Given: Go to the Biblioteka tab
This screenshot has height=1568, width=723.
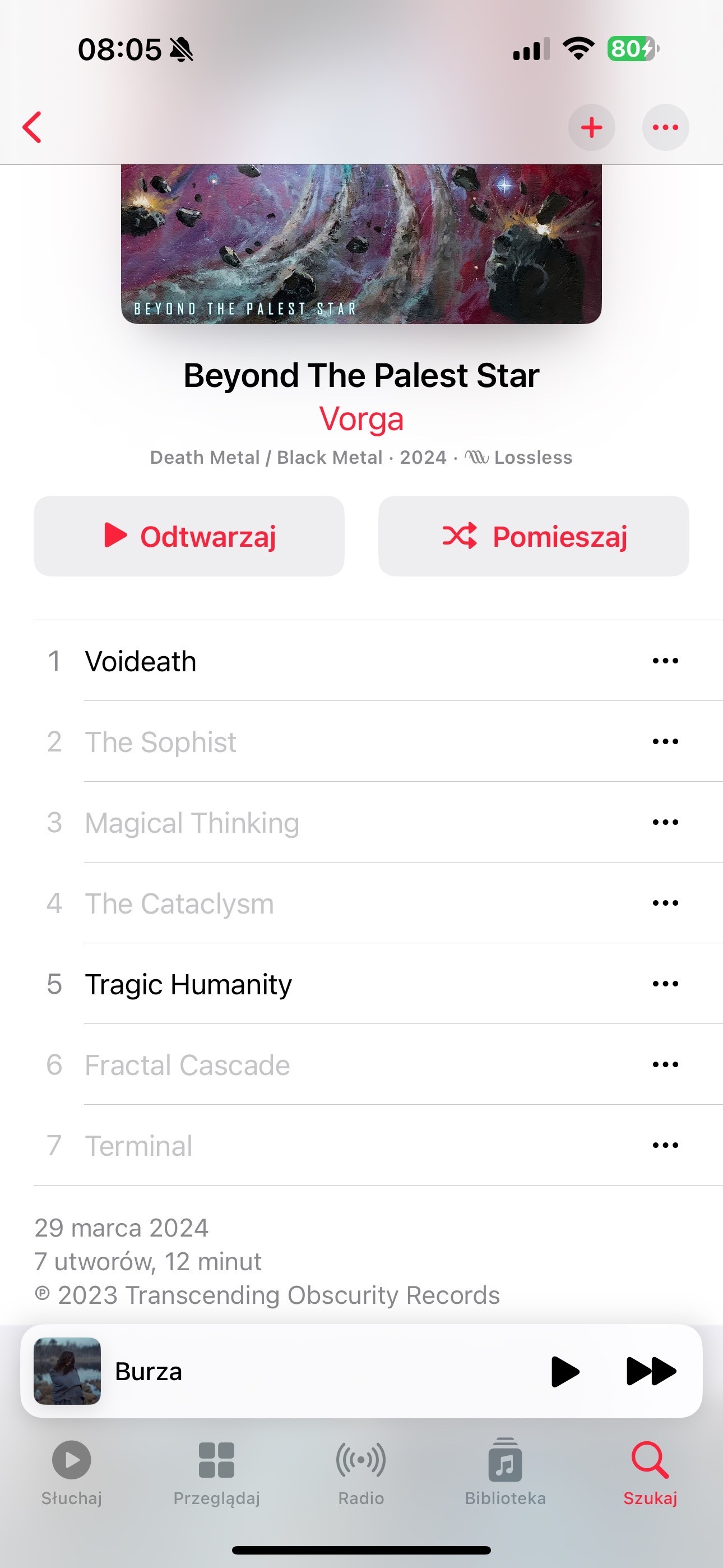Looking at the screenshot, I should click(505, 1472).
